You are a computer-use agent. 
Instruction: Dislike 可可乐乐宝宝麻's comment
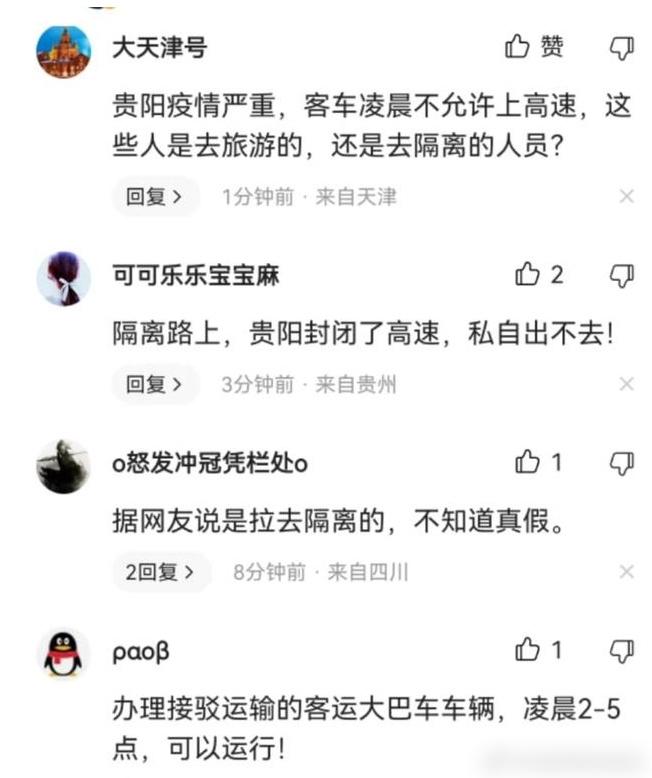(621, 275)
